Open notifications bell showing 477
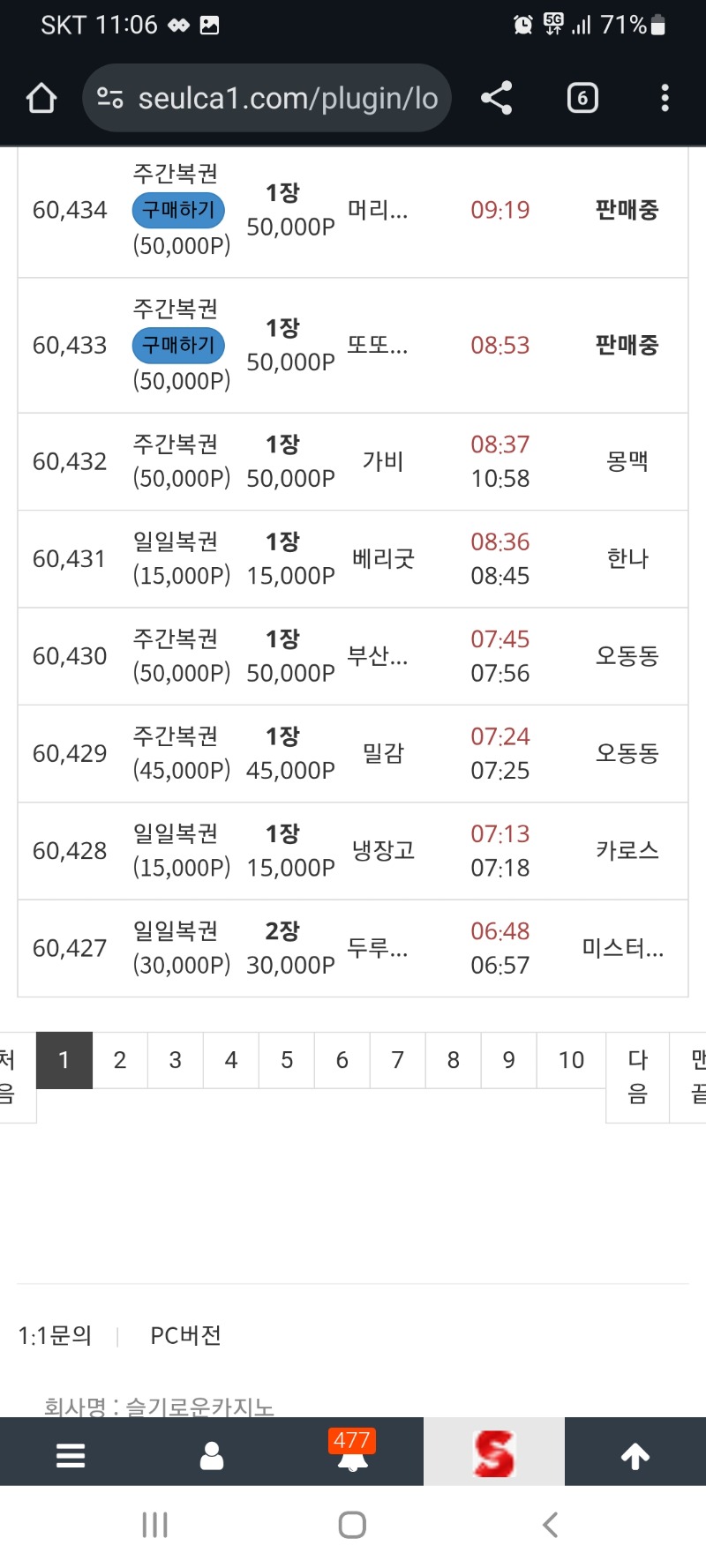Viewport: 706px width, 1568px height. [x=352, y=1453]
